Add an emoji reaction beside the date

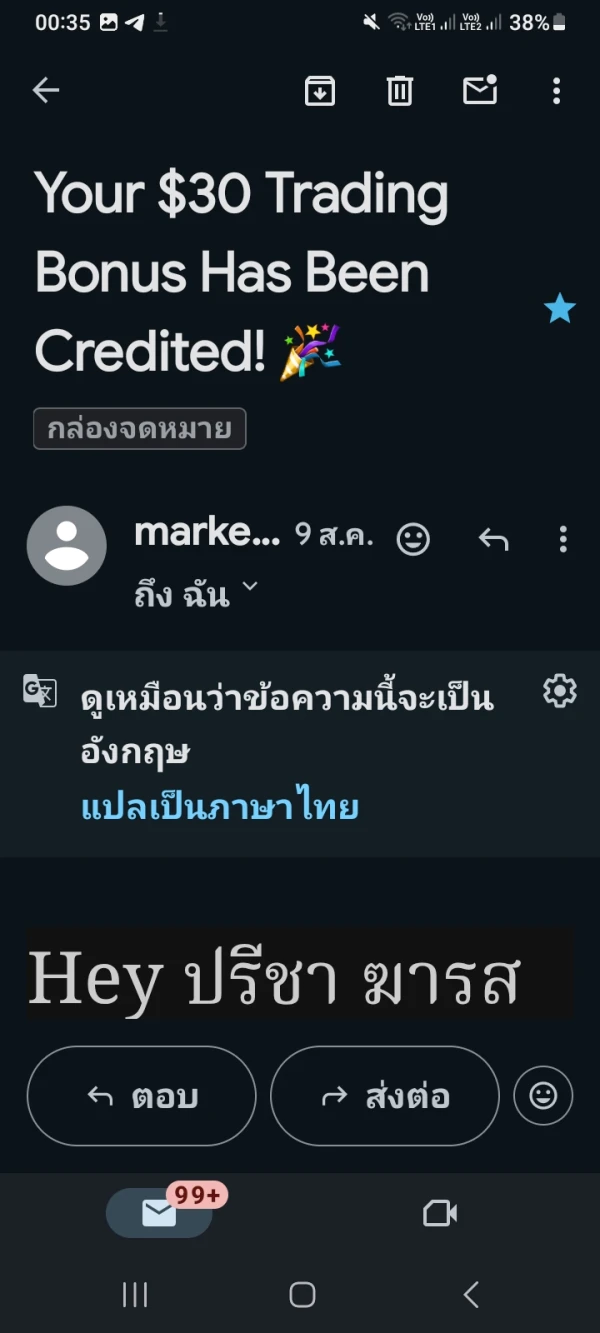coord(413,540)
